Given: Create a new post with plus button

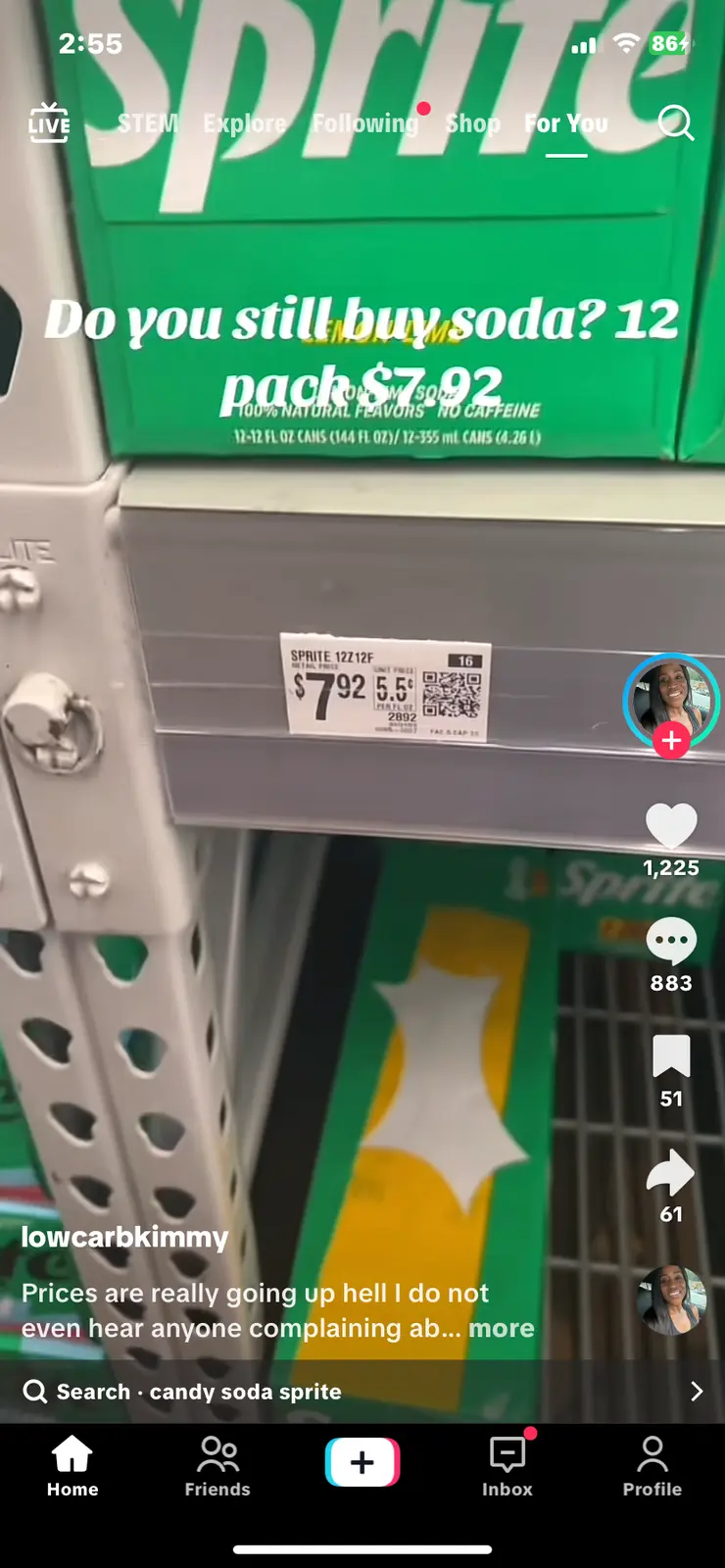Looking at the screenshot, I should (x=362, y=1462).
